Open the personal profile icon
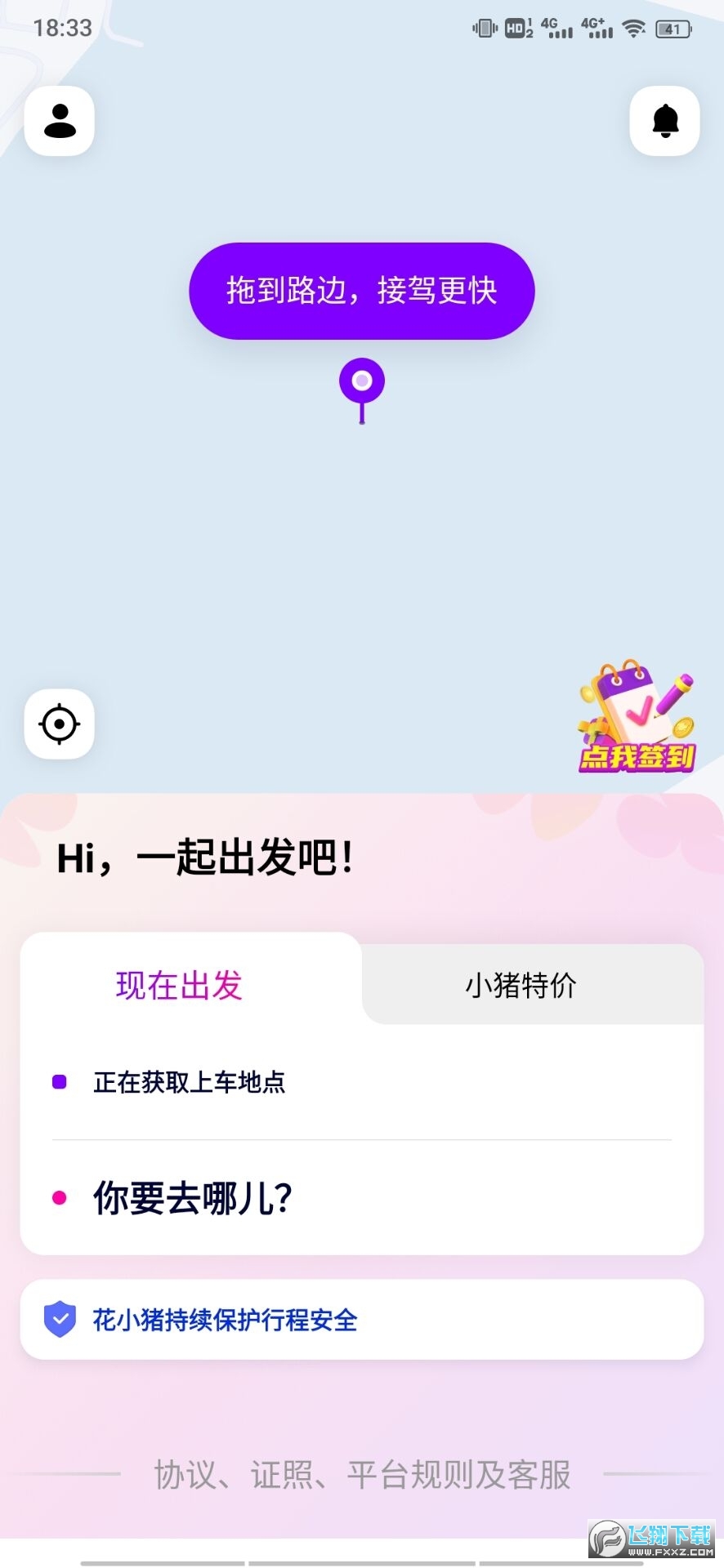This screenshot has height=1568, width=724. [x=59, y=120]
